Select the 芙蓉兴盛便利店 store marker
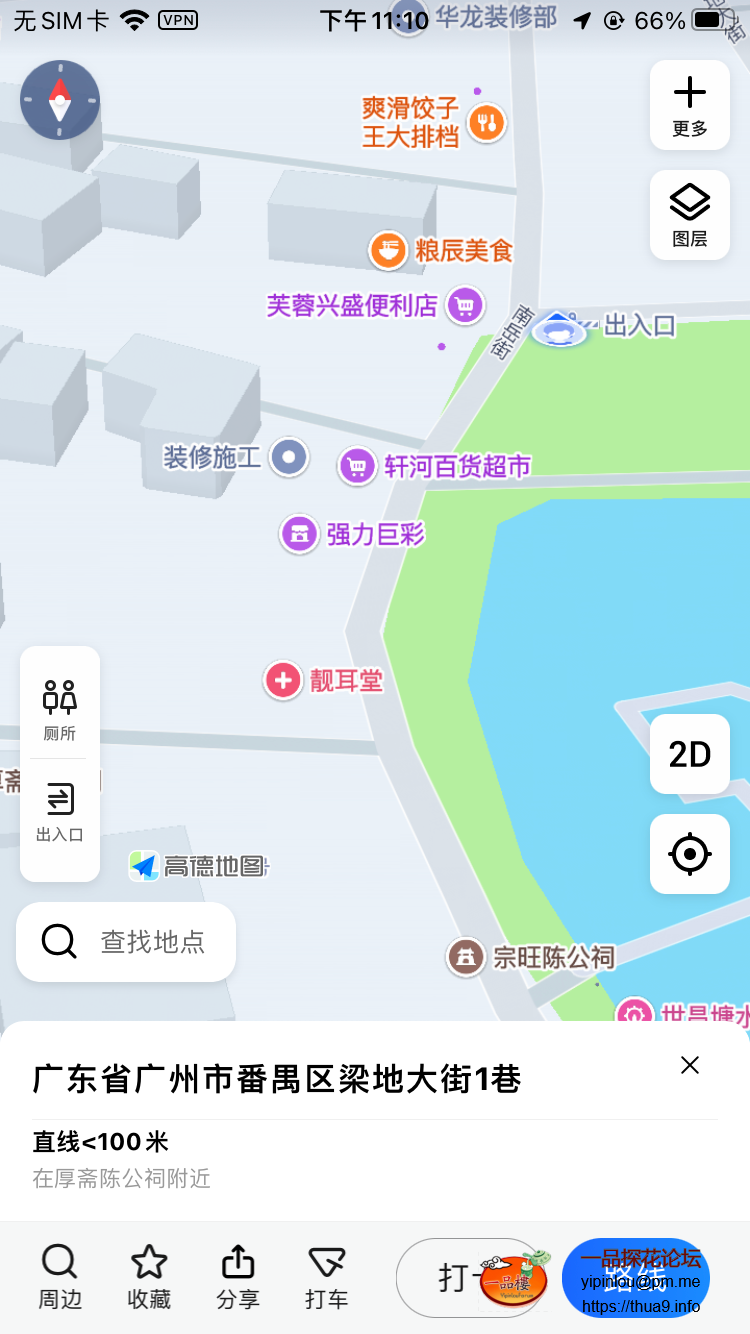750x1334 pixels. click(465, 305)
